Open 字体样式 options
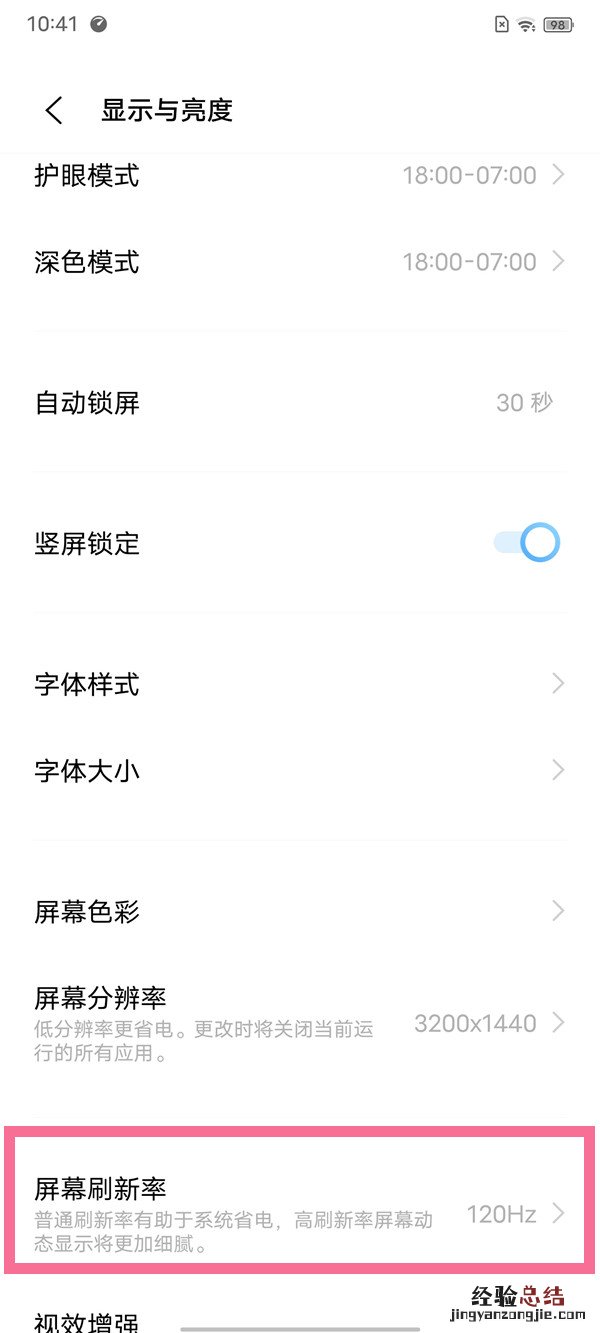Image resolution: width=600 pixels, height=1333 pixels. 300,684
